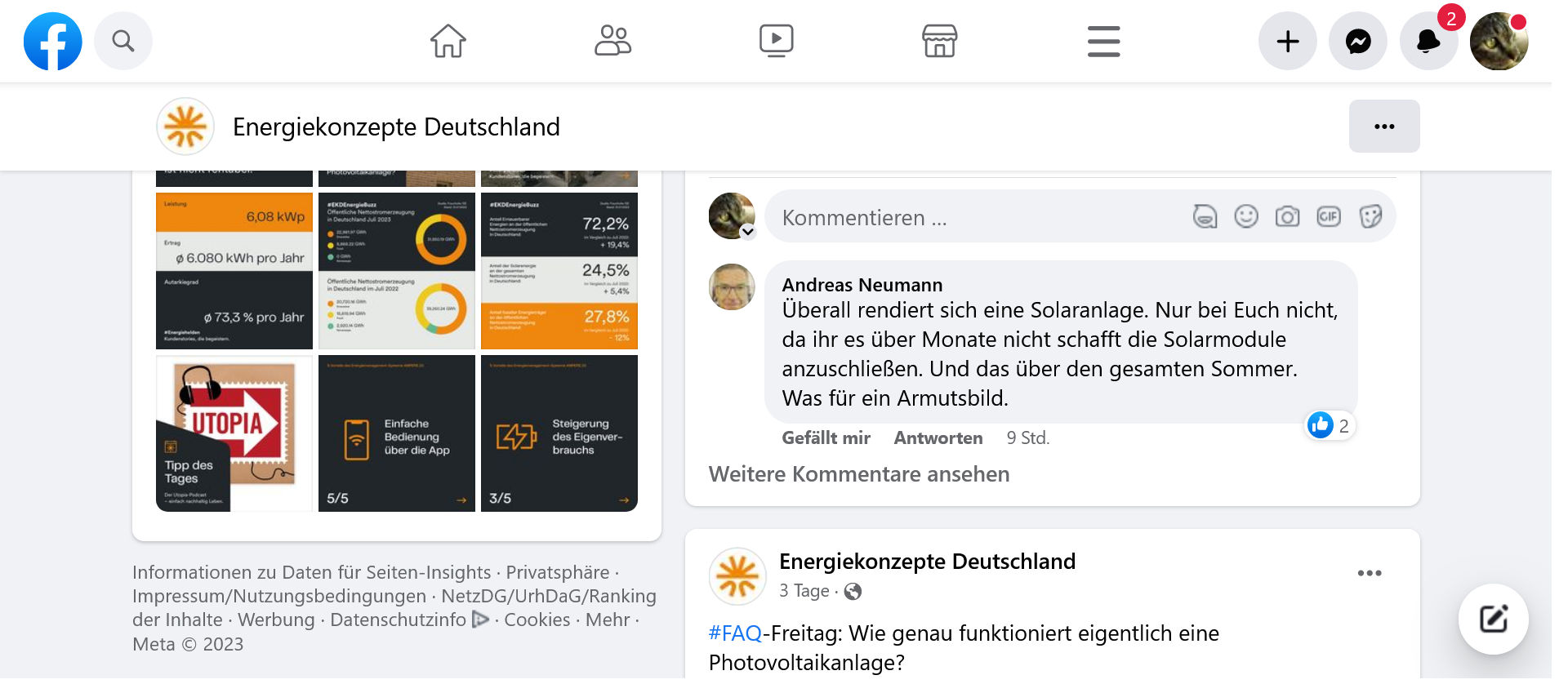The width and height of the screenshot is (1568, 684).
Task: Switch to the Video tab
Action: [776, 41]
